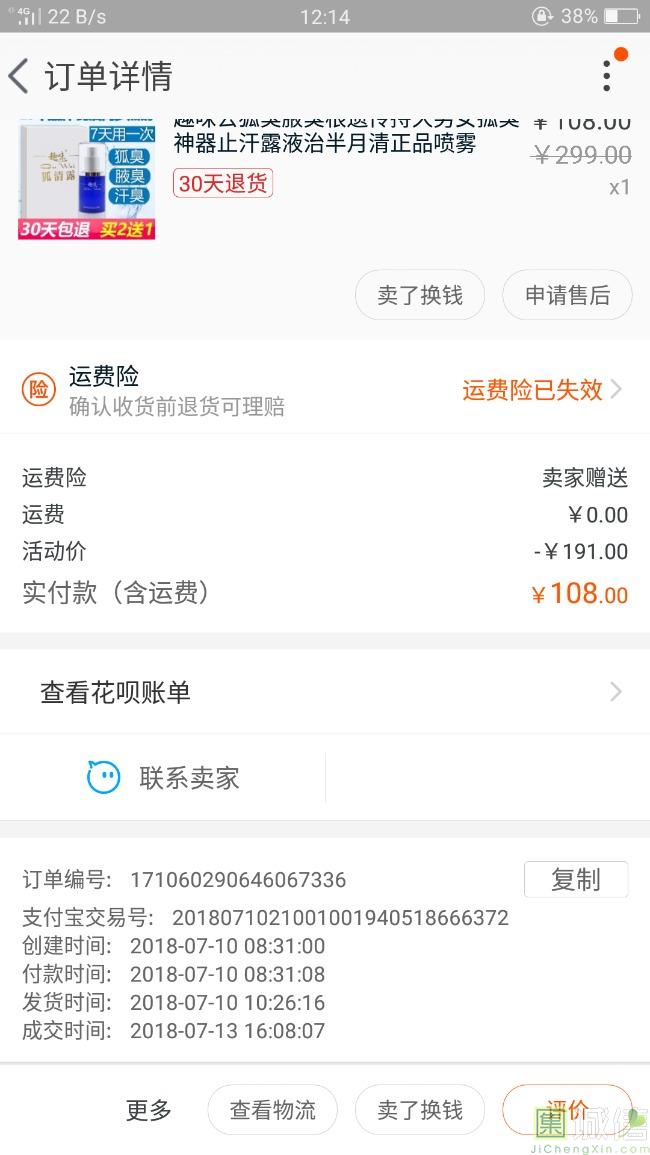Tap 评价 to review the order

coord(567,1110)
